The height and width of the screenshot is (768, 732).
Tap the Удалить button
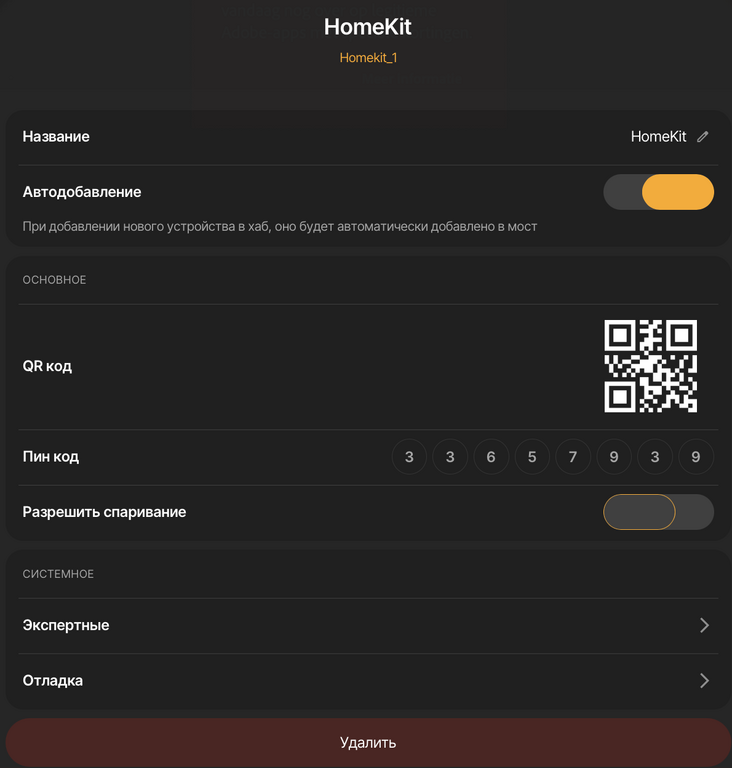(366, 743)
